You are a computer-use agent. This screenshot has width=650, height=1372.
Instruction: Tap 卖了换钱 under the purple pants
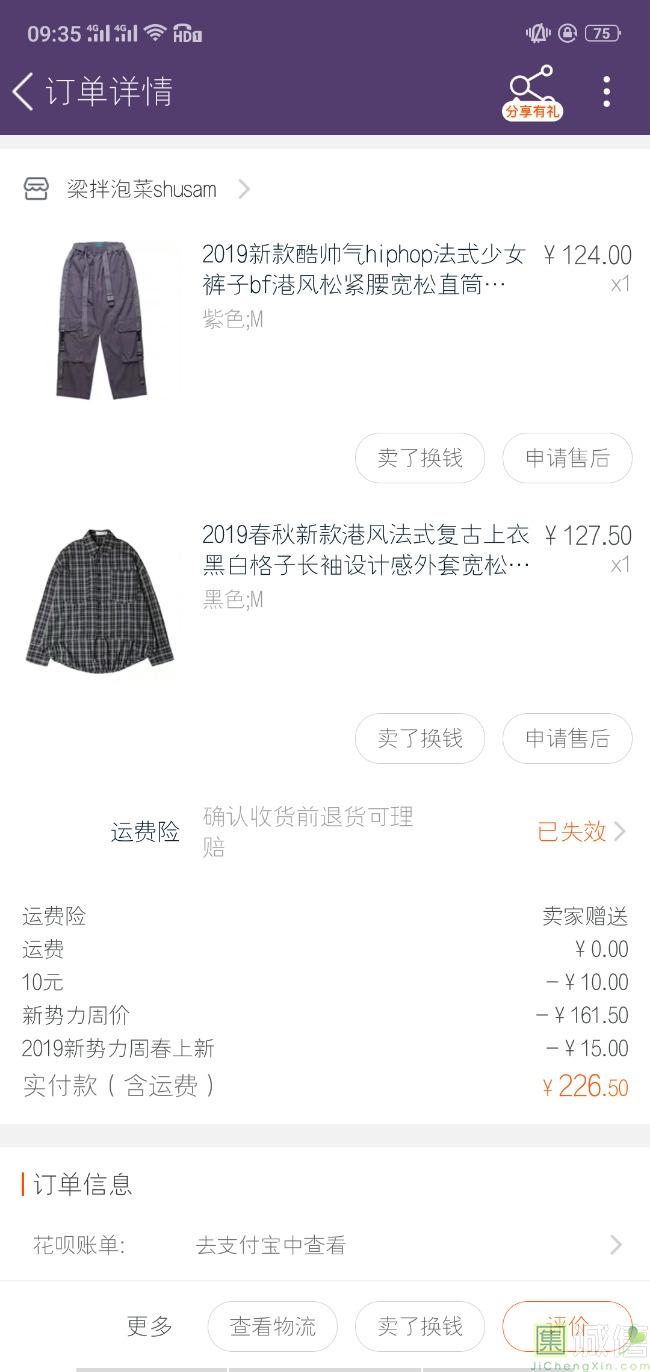pyautogui.click(x=420, y=458)
